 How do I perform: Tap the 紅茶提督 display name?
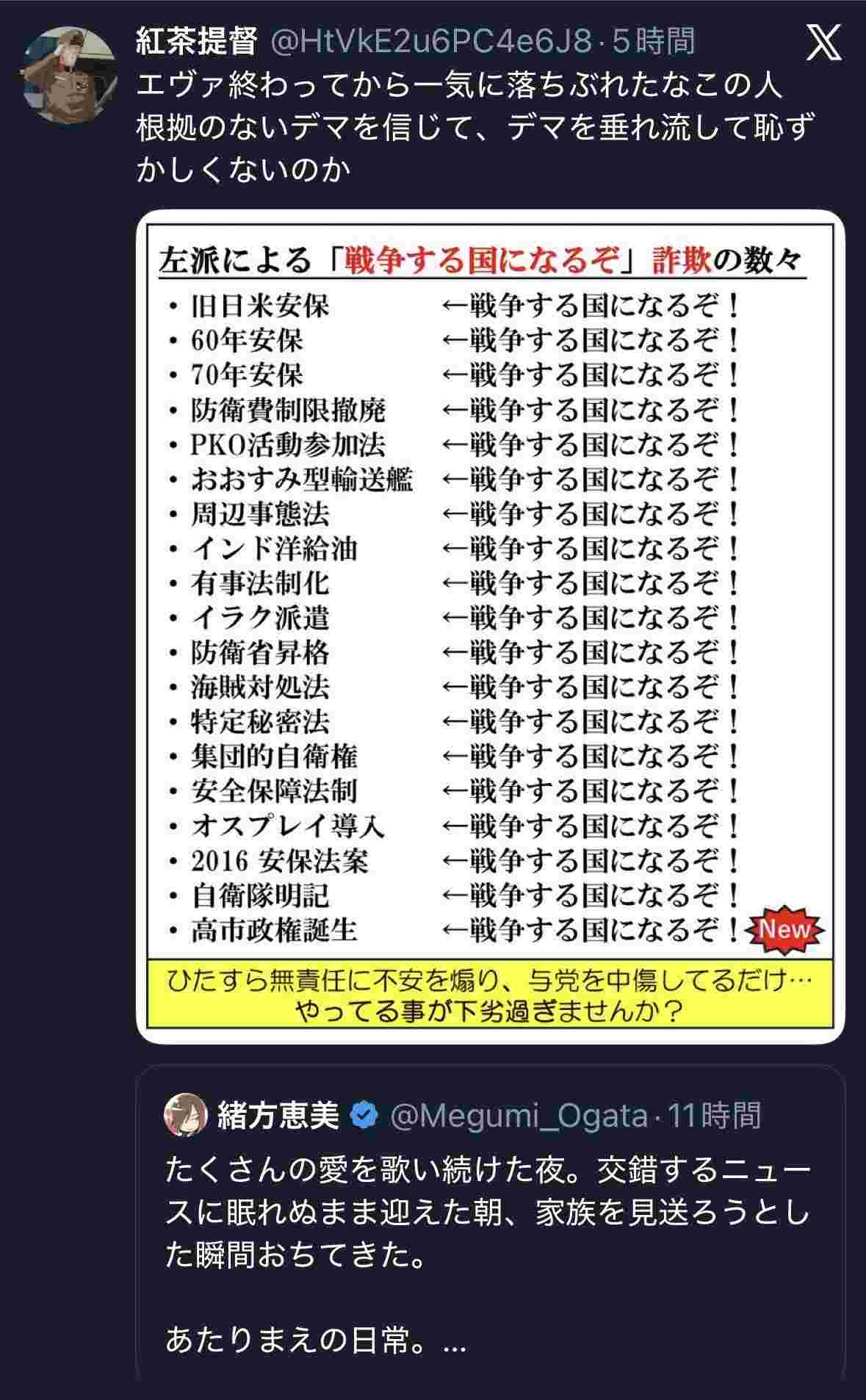coord(197,41)
